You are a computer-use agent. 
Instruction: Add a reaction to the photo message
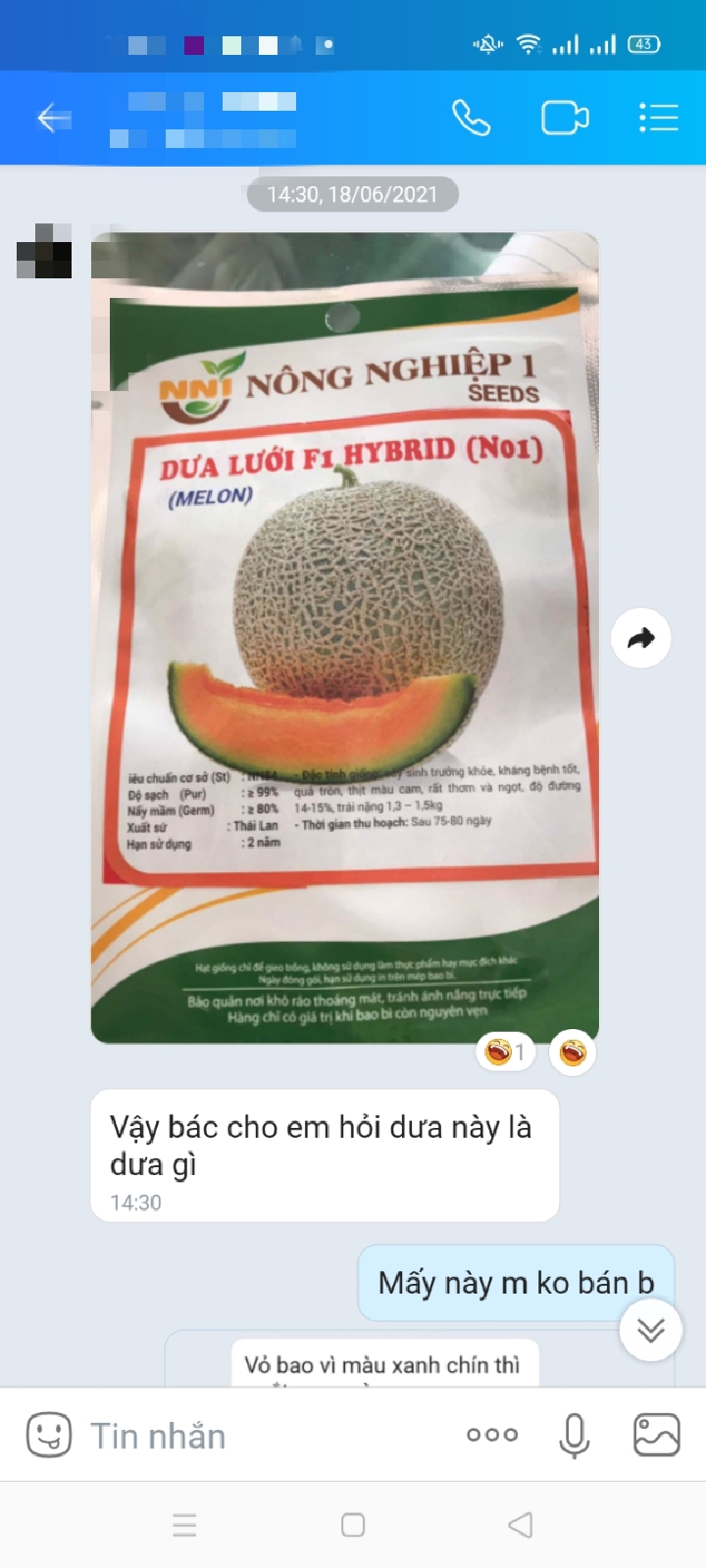(573, 1053)
